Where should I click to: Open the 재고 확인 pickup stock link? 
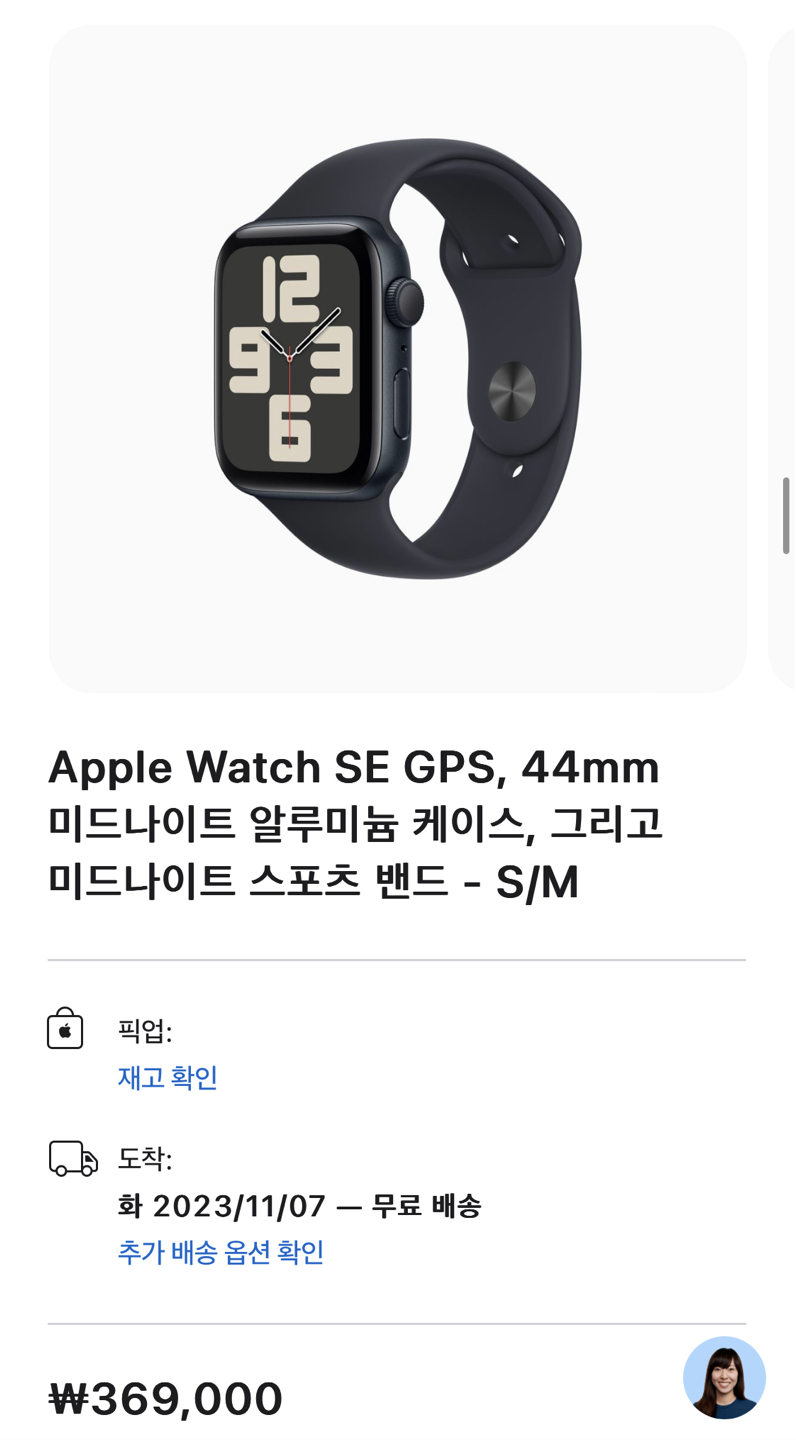click(167, 1077)
